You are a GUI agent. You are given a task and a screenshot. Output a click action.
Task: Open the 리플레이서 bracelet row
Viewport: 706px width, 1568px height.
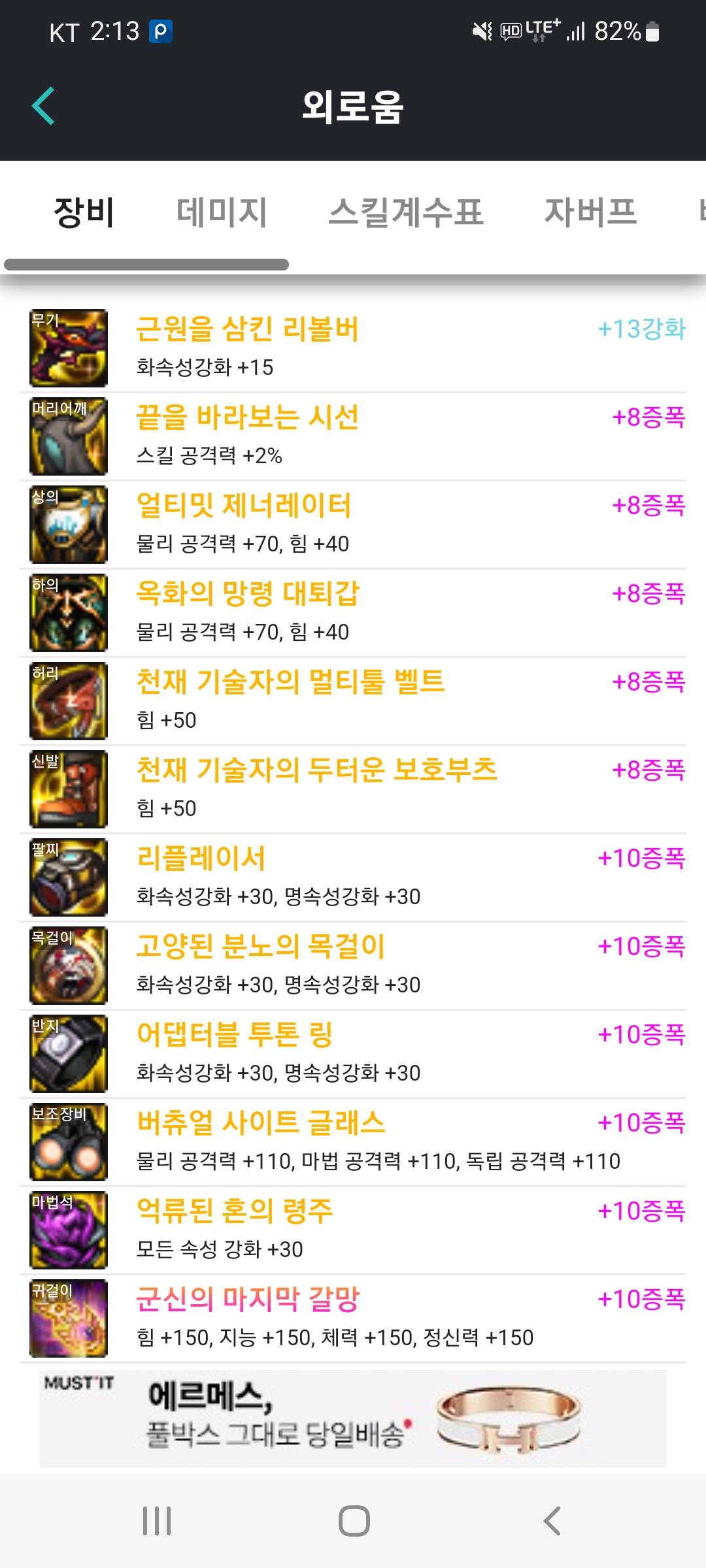point(353,877)
